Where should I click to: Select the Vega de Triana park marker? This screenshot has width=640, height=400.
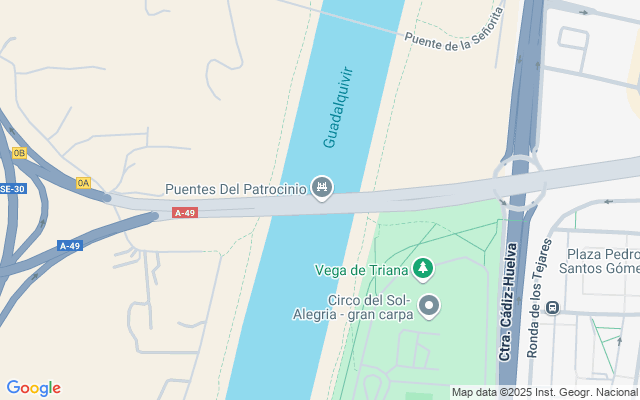click(x=424, y=269)
